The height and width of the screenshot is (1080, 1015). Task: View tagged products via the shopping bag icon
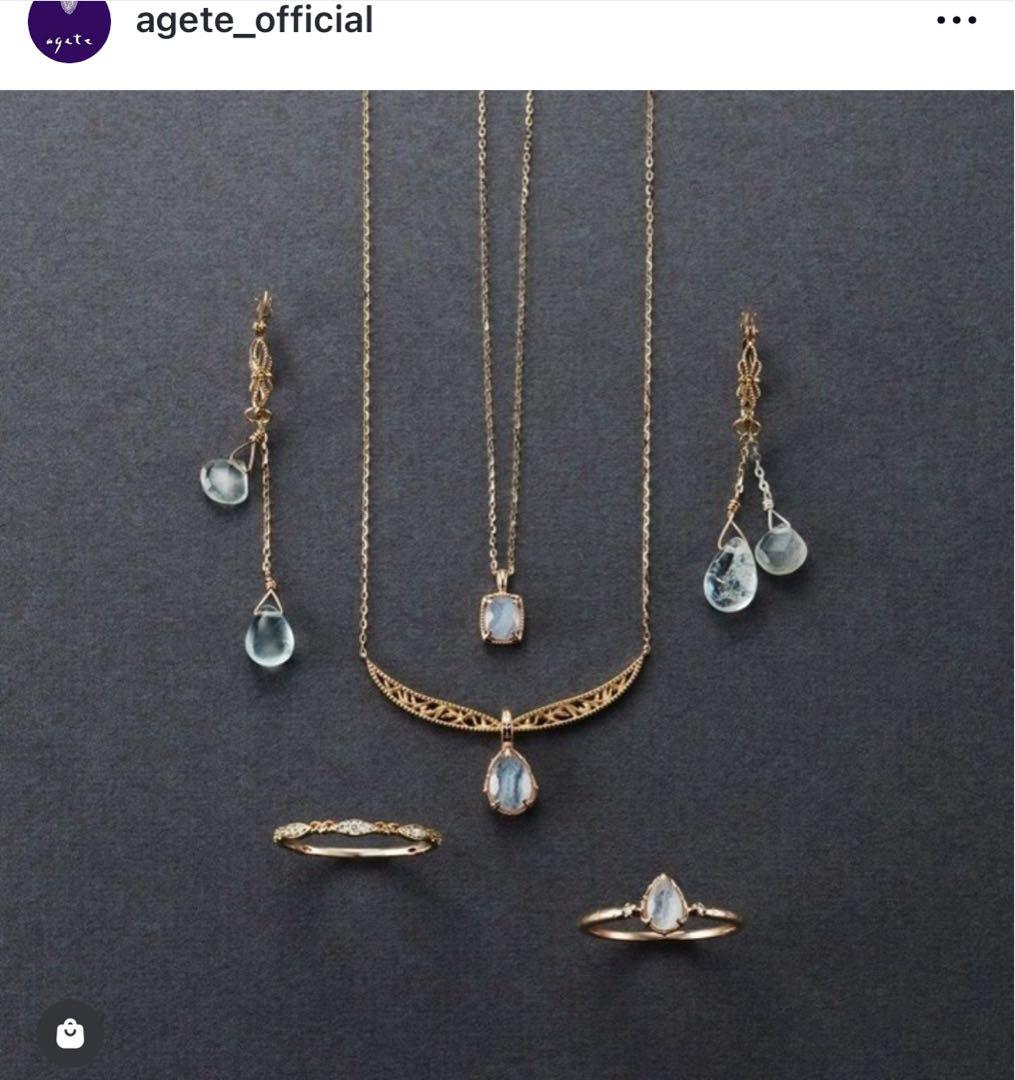(x=70, y=1033)
